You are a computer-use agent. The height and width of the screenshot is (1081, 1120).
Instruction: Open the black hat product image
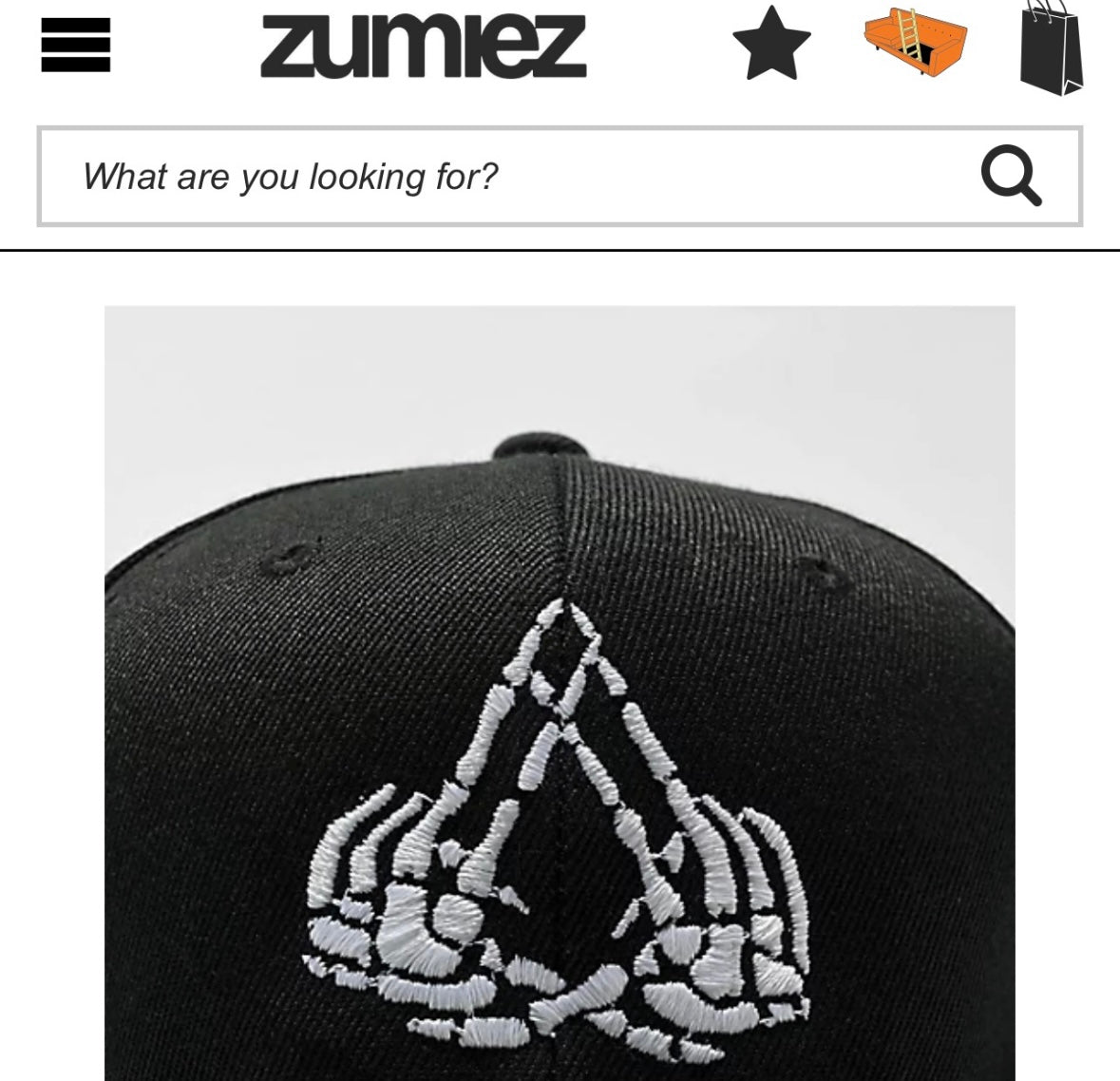tap(560, 693)
